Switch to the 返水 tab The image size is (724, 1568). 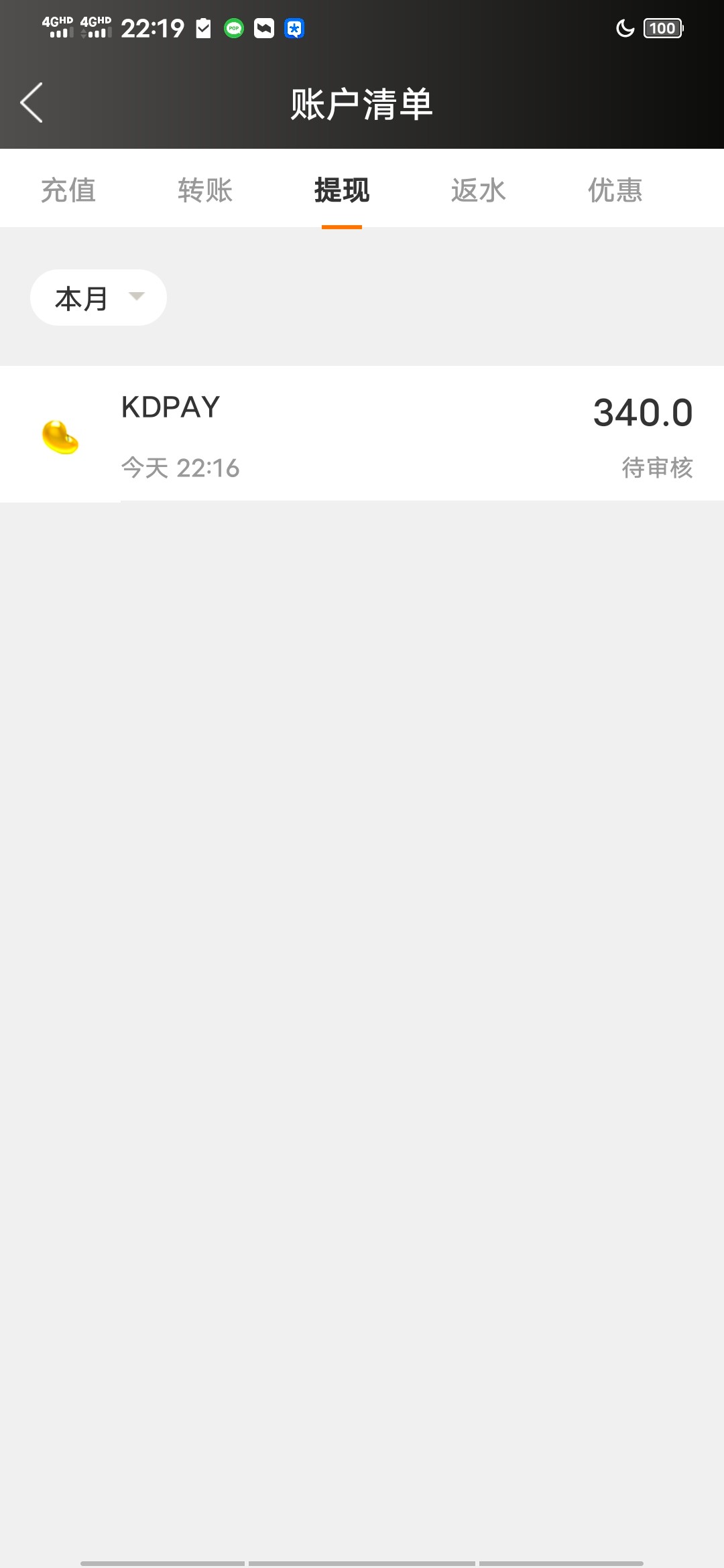coord(479,190)
